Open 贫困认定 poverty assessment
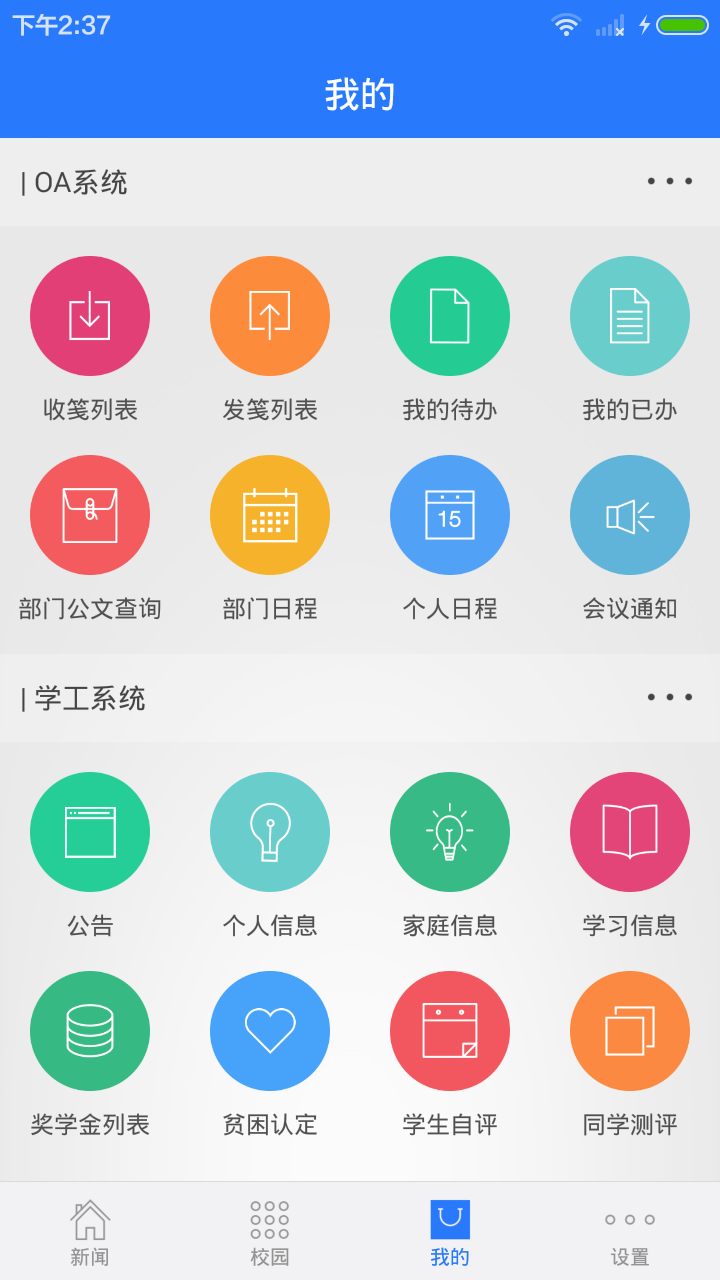The image size is (720, 1280). coord(270,1030)
